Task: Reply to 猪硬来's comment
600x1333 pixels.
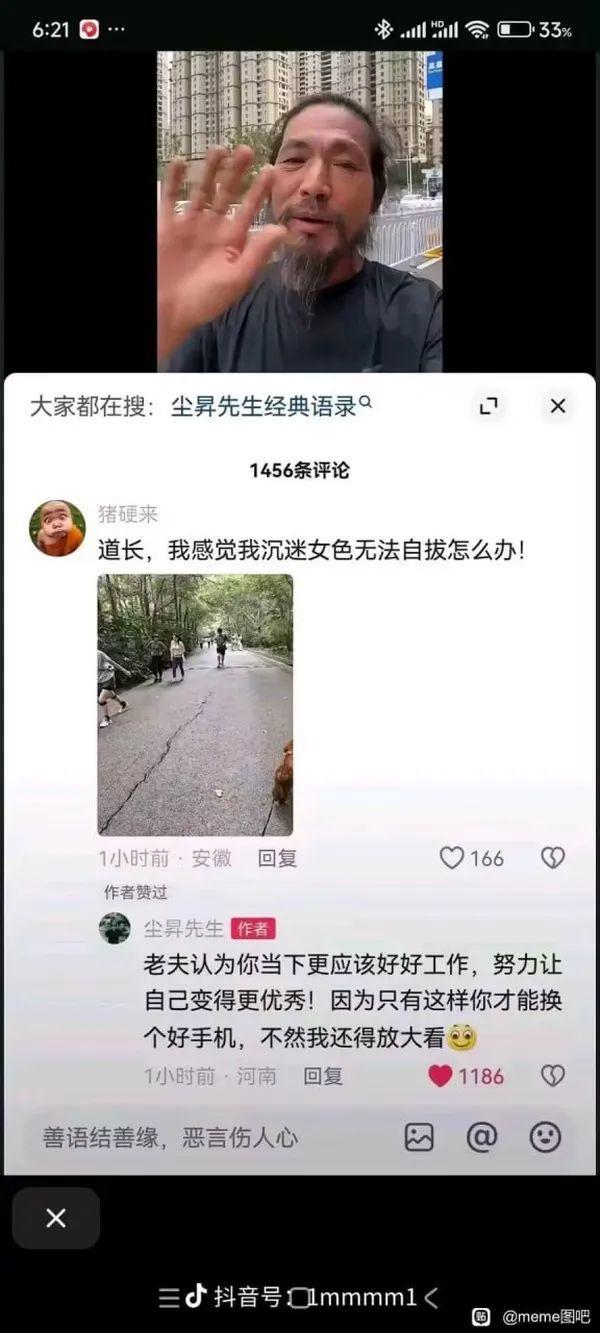Action: 277,858
